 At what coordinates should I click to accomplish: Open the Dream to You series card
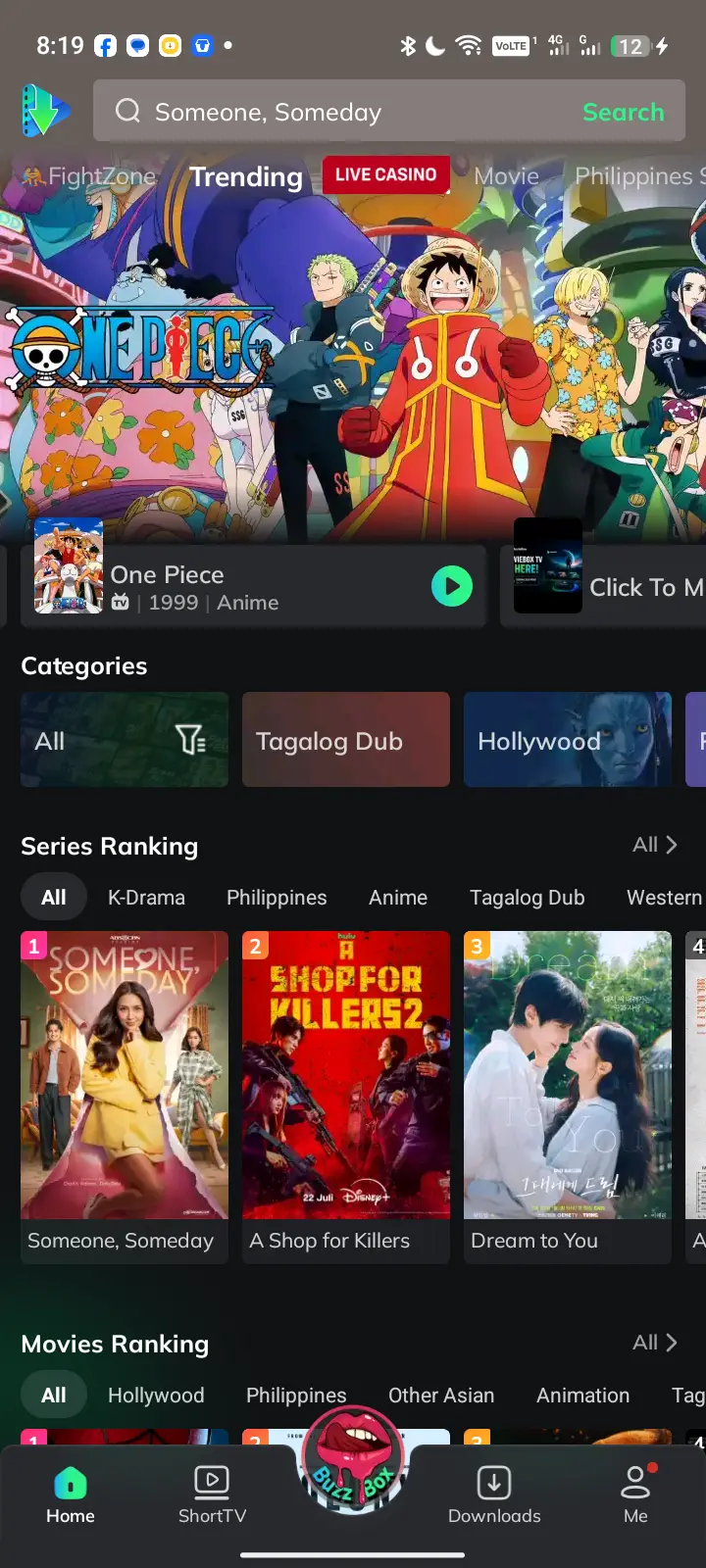pos(568,1097)
